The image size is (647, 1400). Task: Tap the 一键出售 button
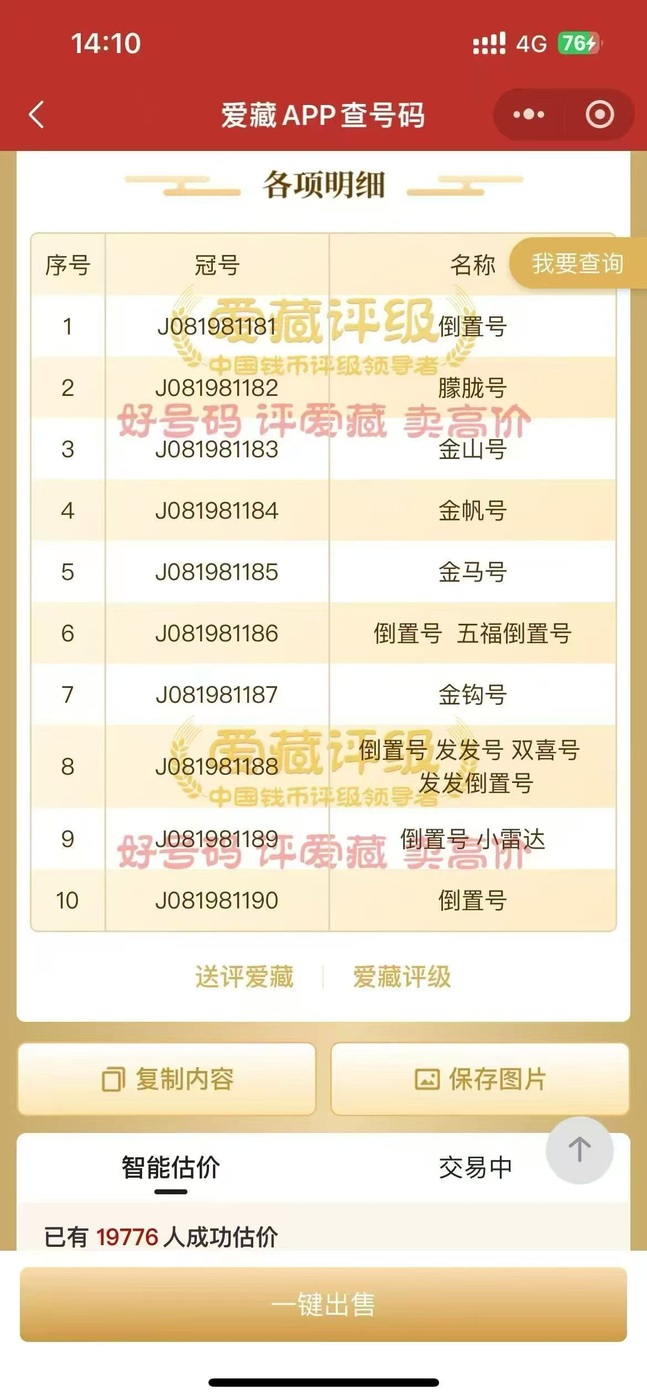coord(323,1304)
